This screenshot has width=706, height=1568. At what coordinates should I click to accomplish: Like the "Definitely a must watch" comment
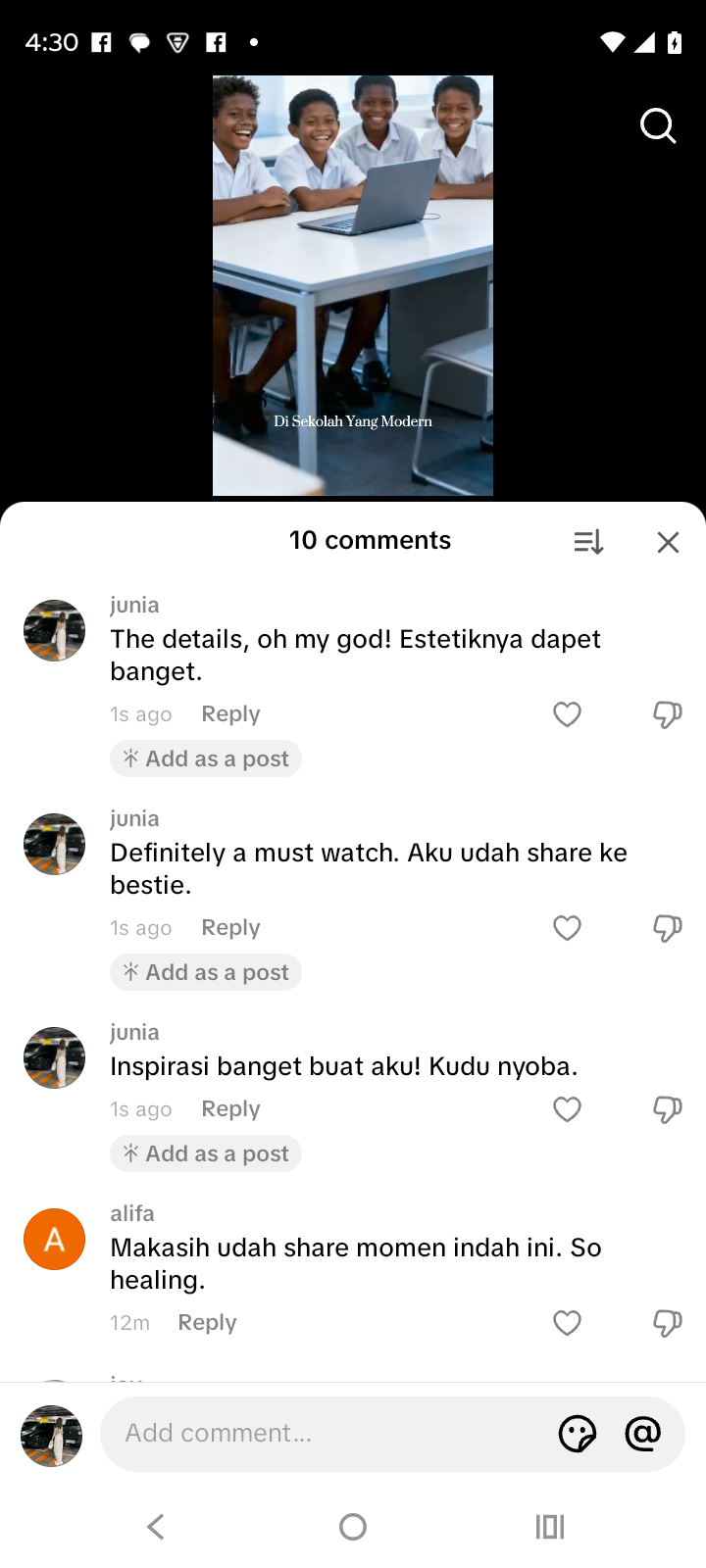click(567, 928)
